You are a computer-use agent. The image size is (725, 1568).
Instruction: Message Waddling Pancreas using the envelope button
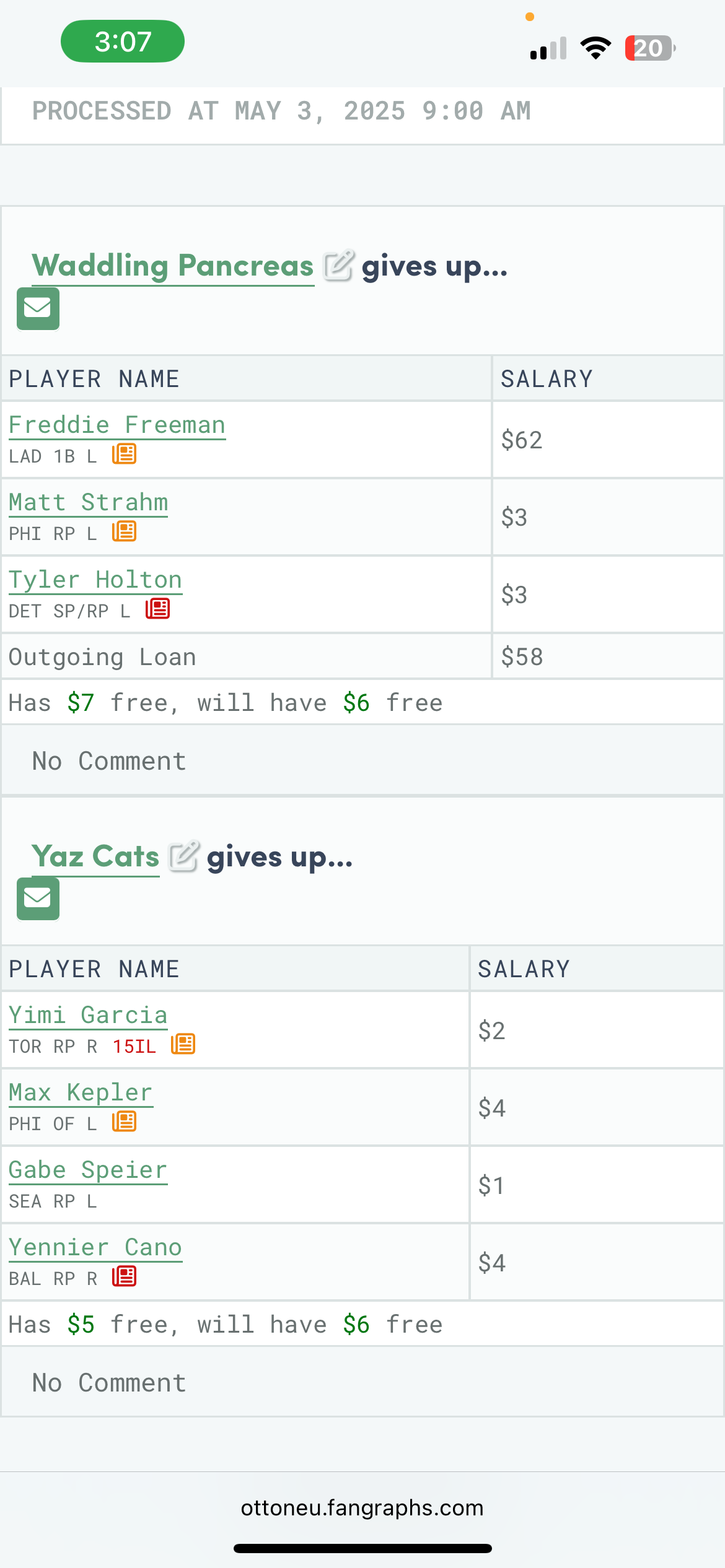[38, 308]
